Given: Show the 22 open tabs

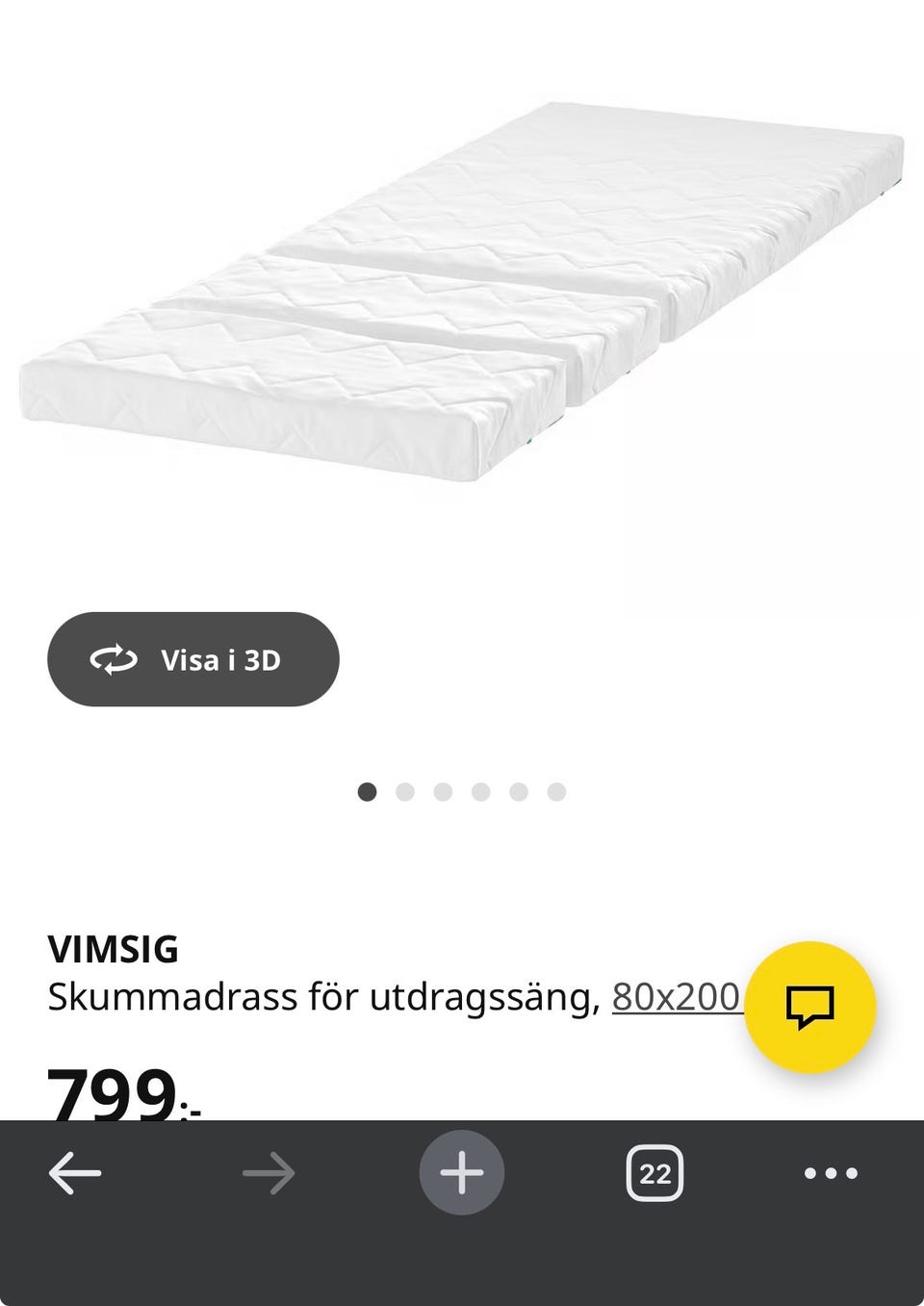Looking at the screenshot, I should pyautogui.click(x=654, y=1173).
